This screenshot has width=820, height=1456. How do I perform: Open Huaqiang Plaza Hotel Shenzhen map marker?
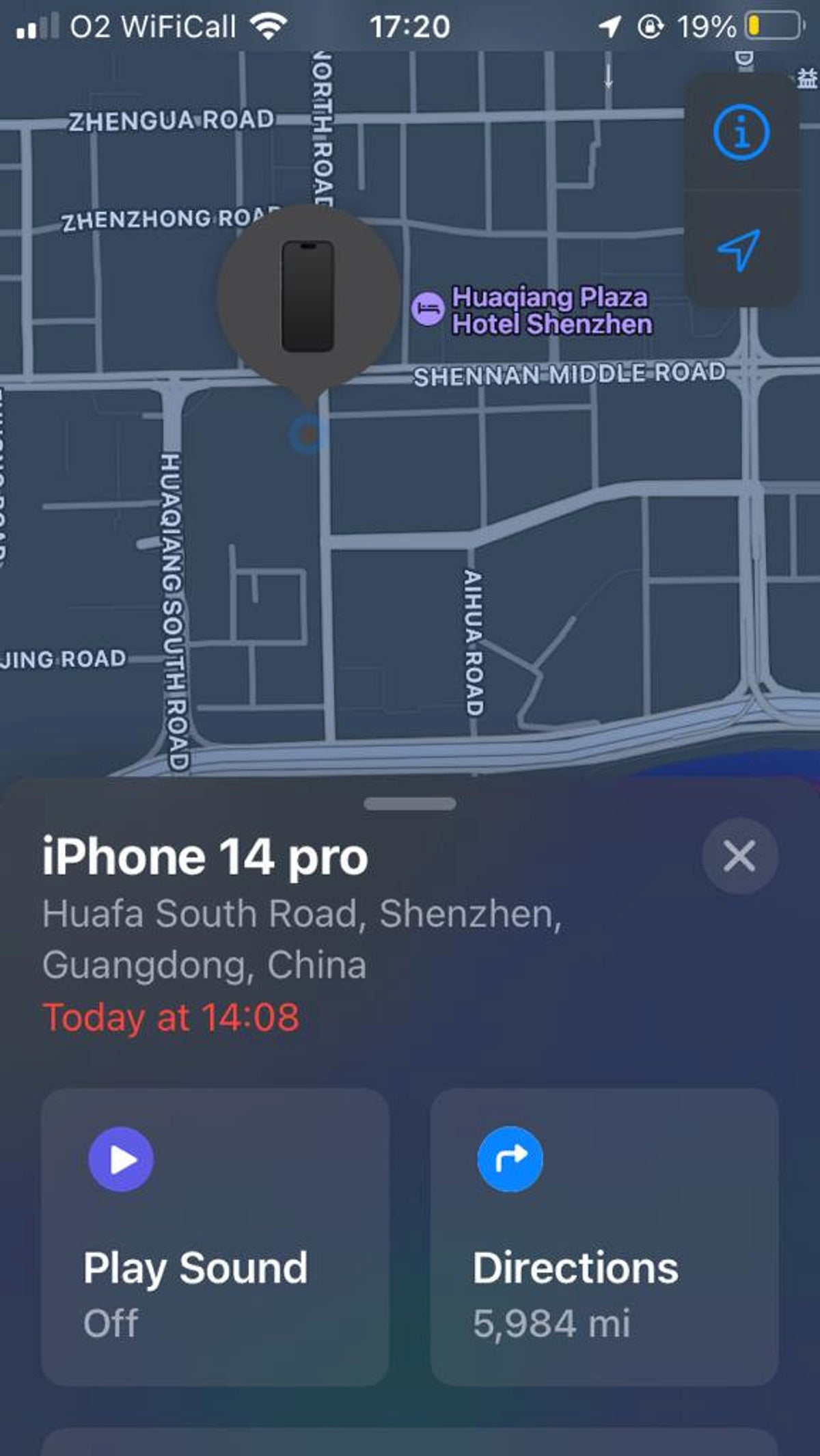[428, 309]
